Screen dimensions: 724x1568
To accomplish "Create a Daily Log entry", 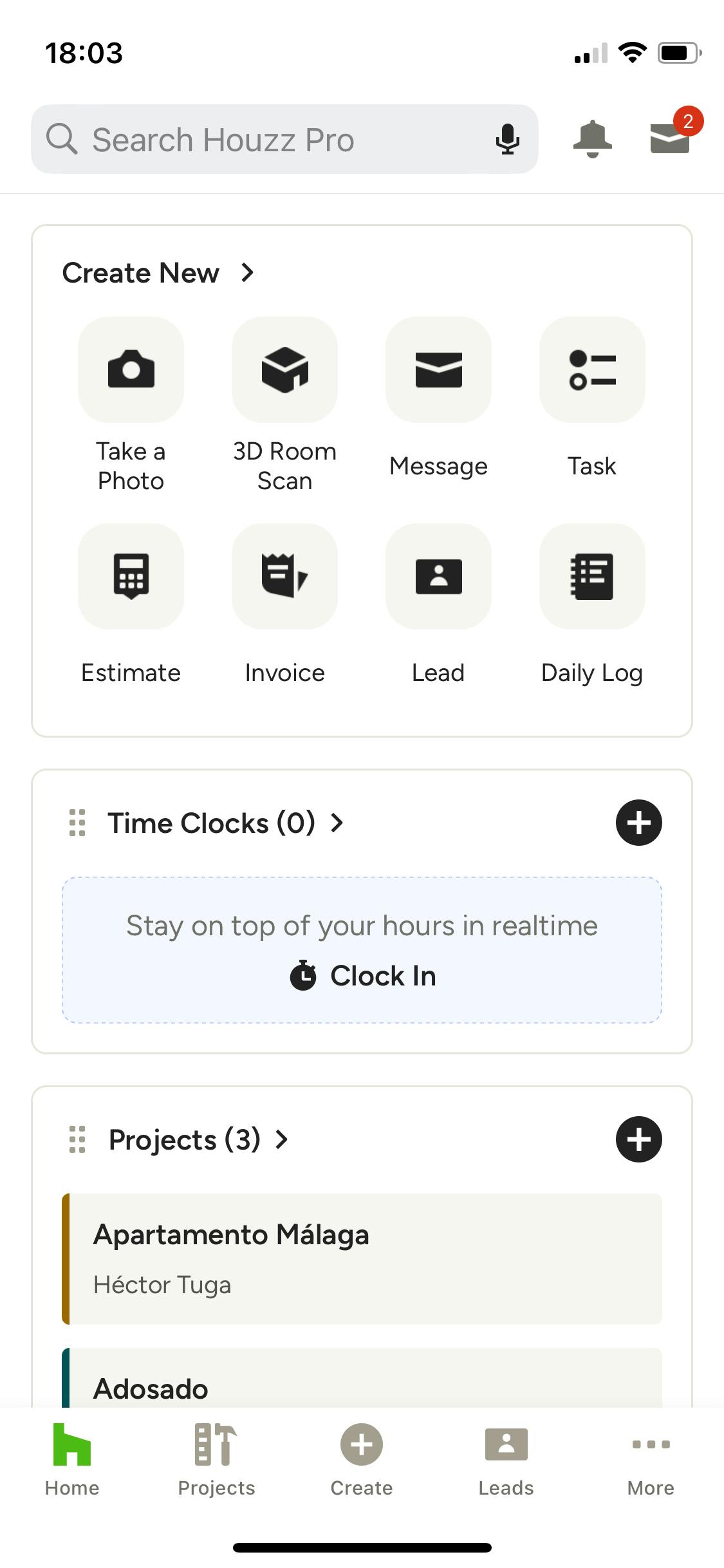I will [592, 576].
